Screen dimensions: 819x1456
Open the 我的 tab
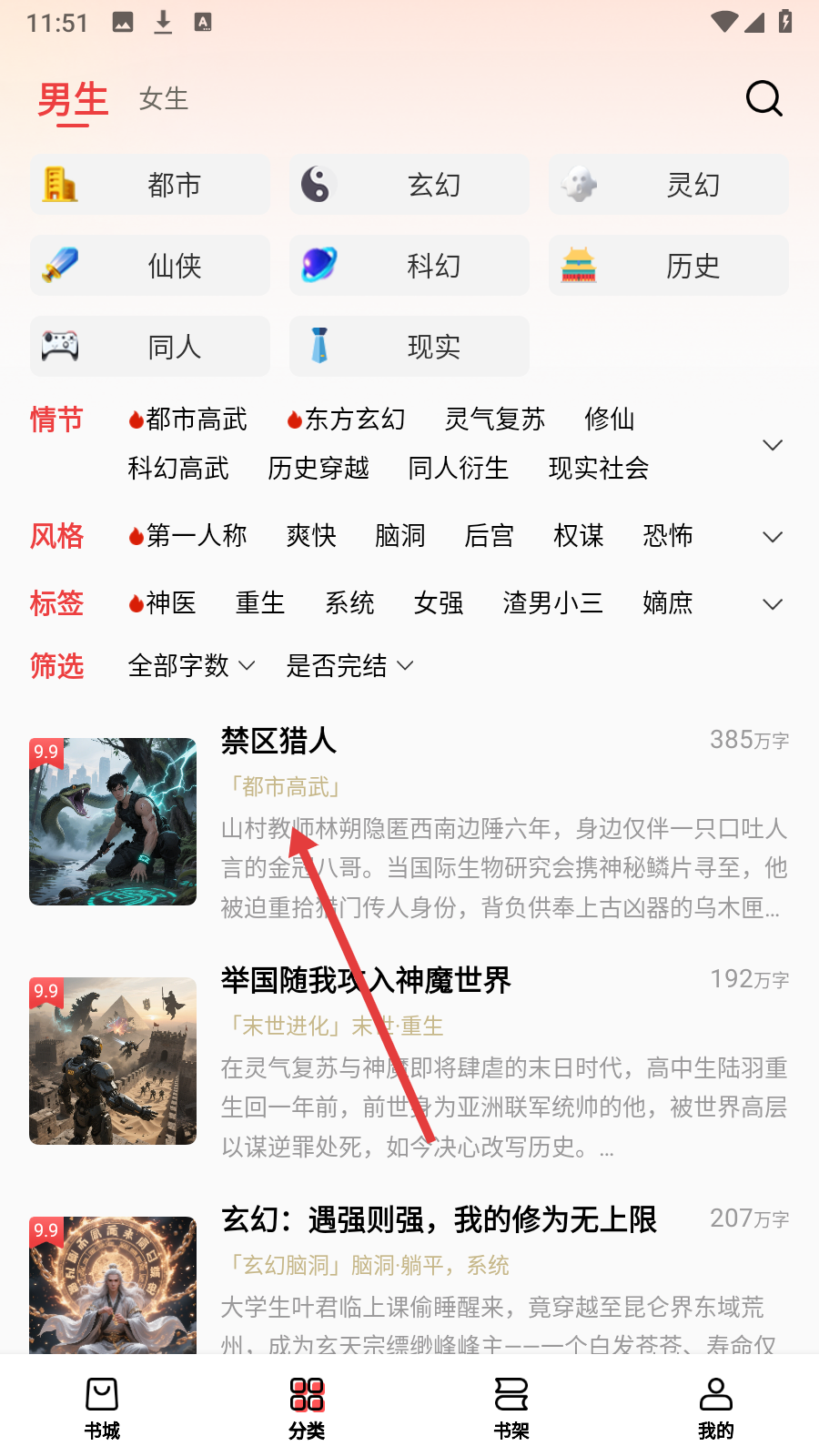pos(716,1408)
